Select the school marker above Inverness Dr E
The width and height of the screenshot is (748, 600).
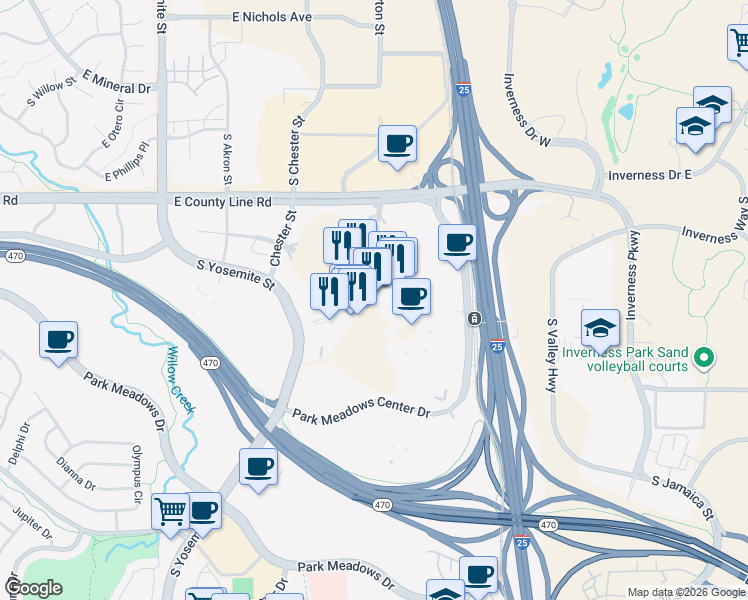coord(694,127)
